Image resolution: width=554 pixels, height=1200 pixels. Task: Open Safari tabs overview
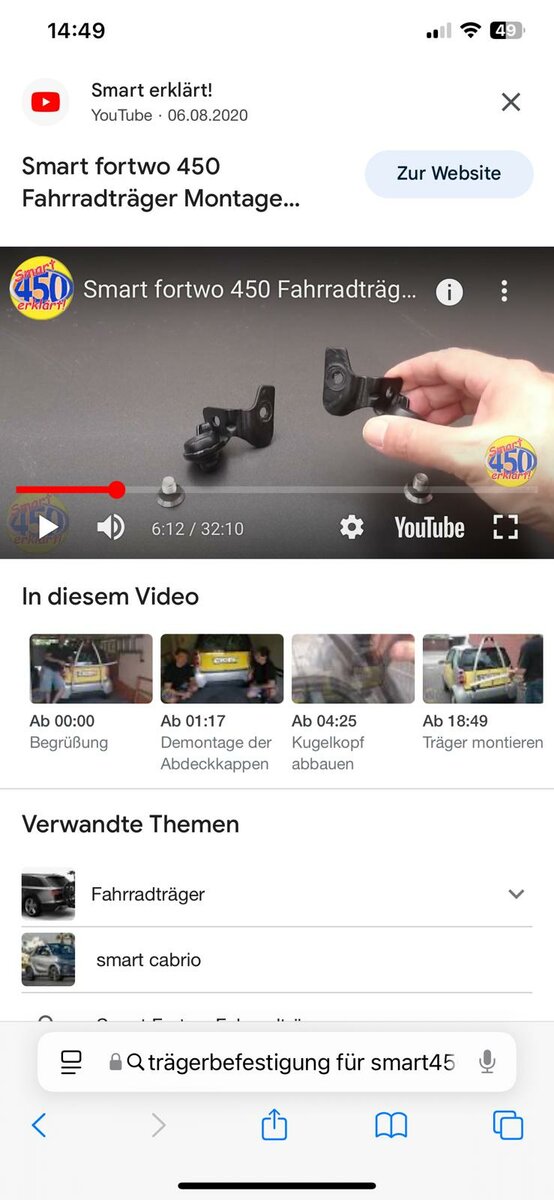pos(508,1125)
